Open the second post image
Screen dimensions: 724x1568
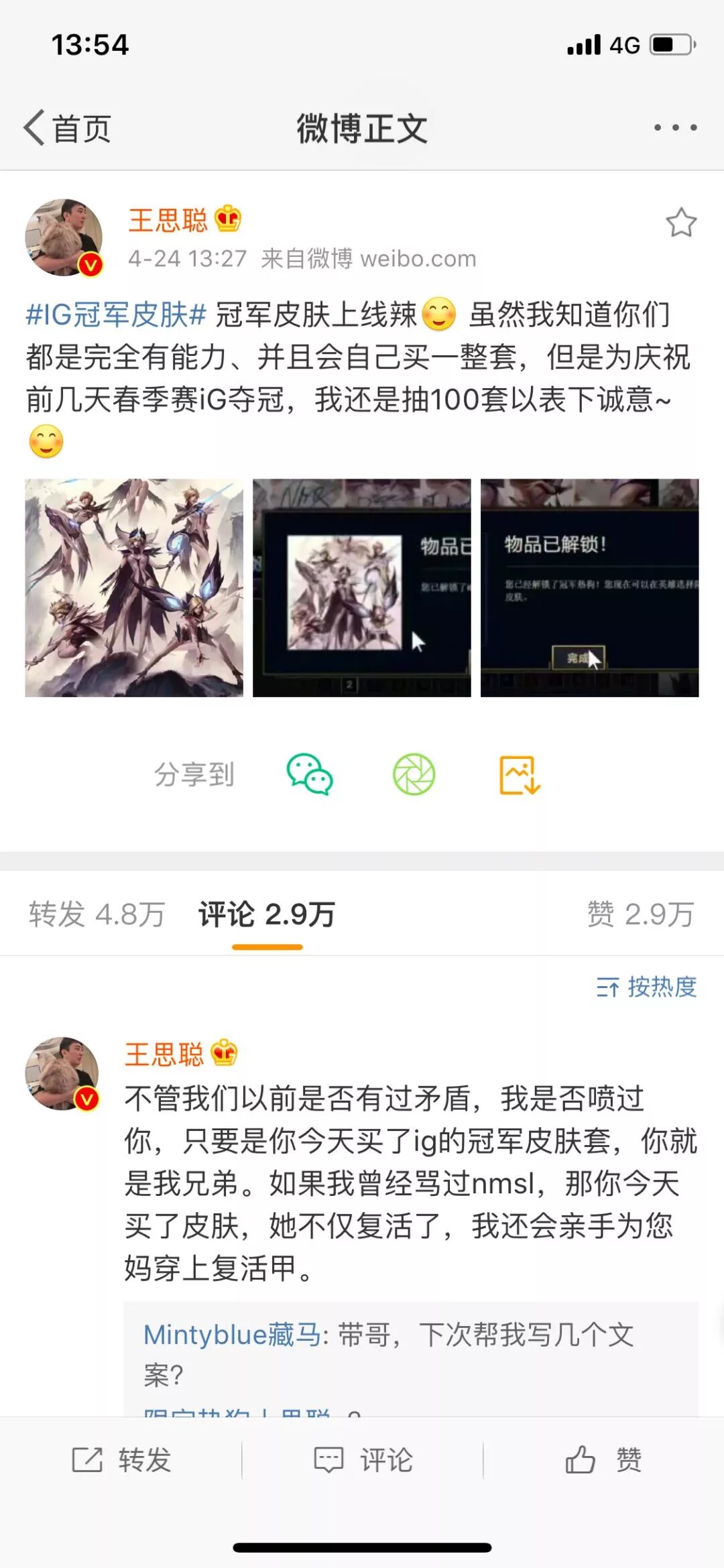tap(362, 588)
